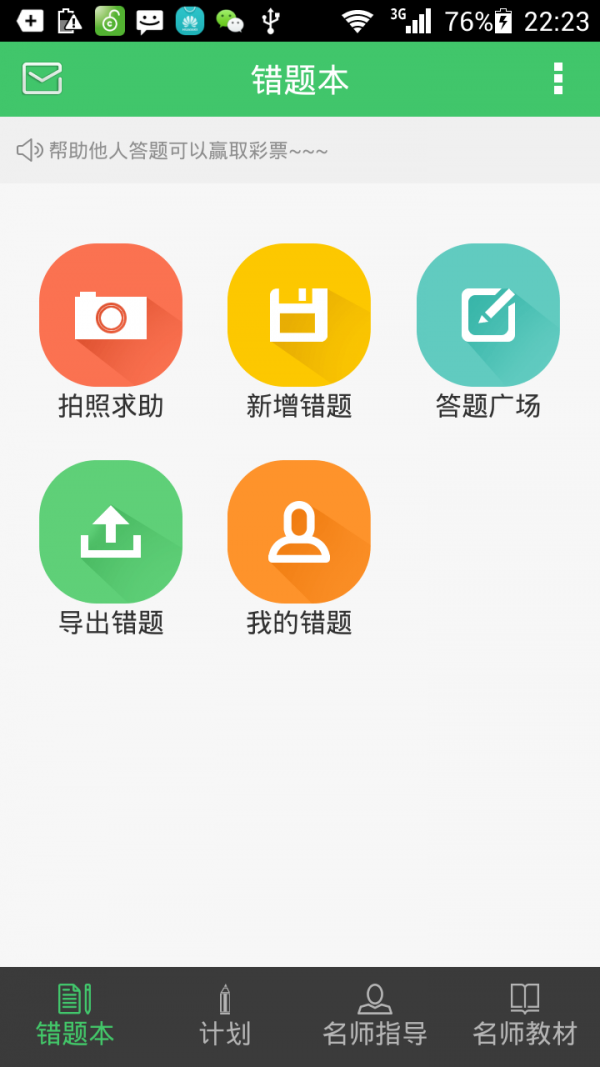600x1067 pixels.
Task: Switch to the 计划 tab
Action: coord(225,1015)
